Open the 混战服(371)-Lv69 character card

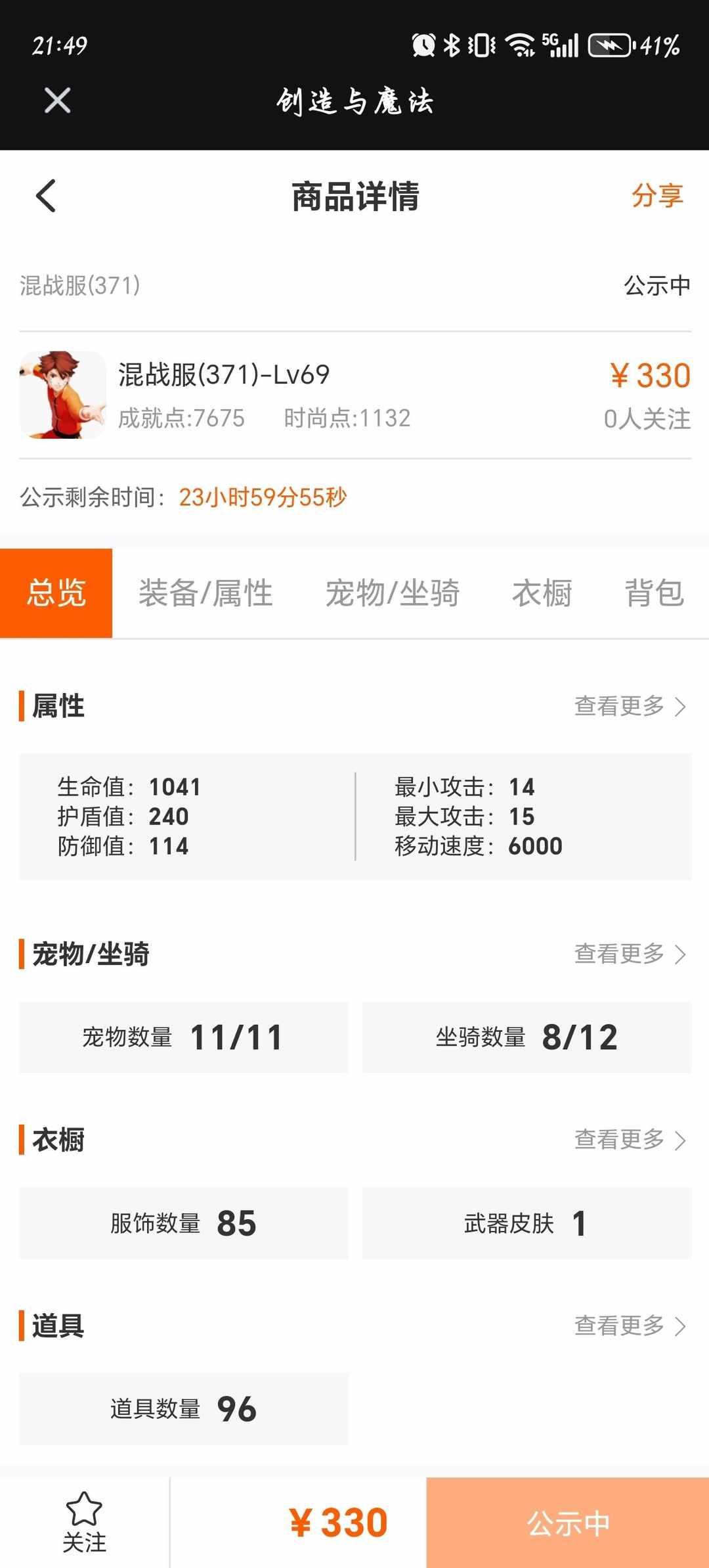click(x=354, y=395)
